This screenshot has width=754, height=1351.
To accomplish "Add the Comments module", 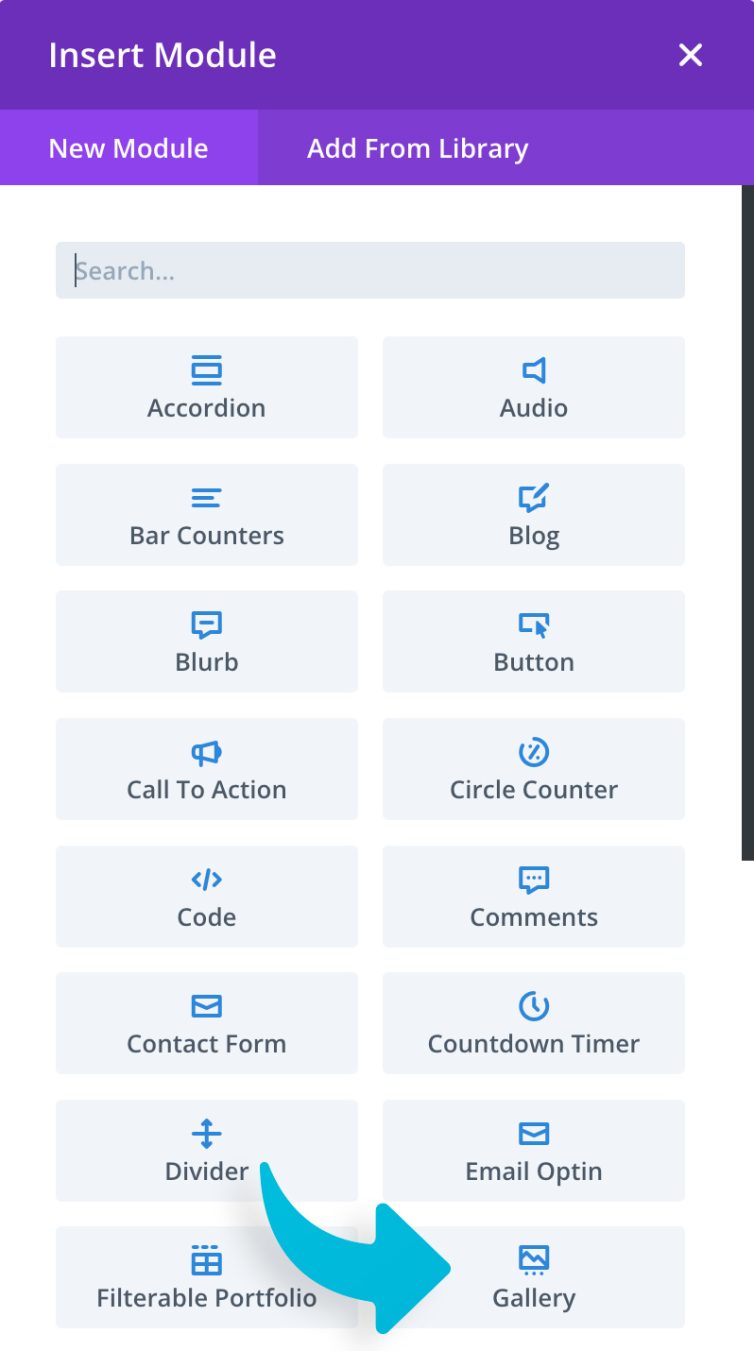I will [x=533, y=896].
